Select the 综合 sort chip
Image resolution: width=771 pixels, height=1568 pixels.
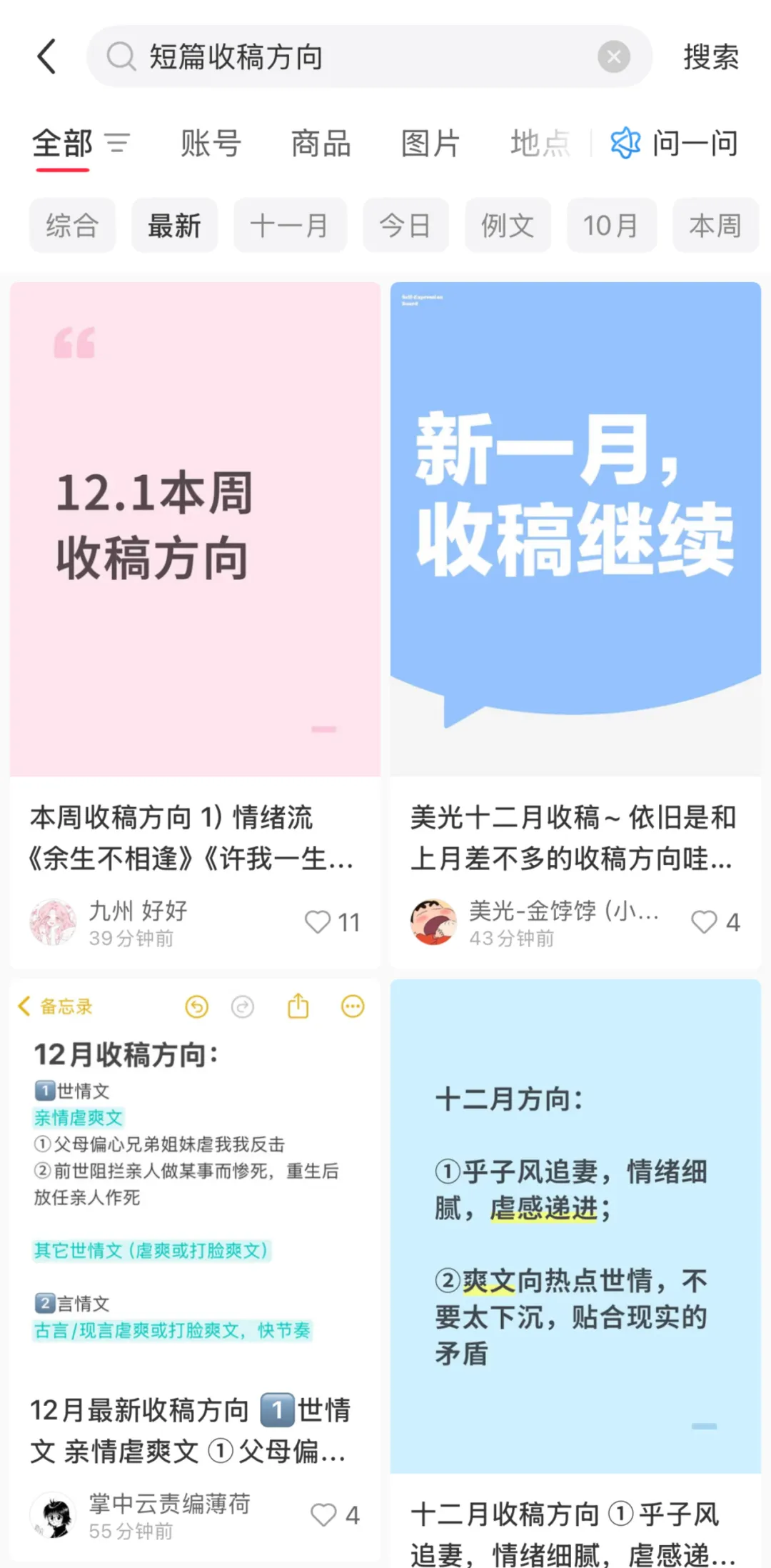click(72, 226)
